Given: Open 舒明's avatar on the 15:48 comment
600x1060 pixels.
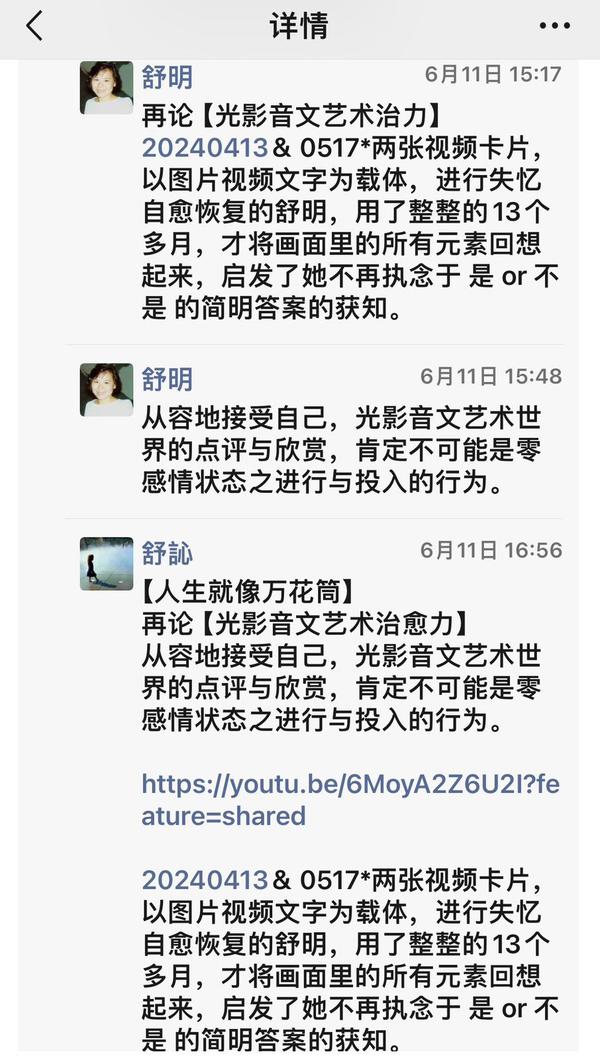Looking at the screenshot, I should click(x=107, y=390).
